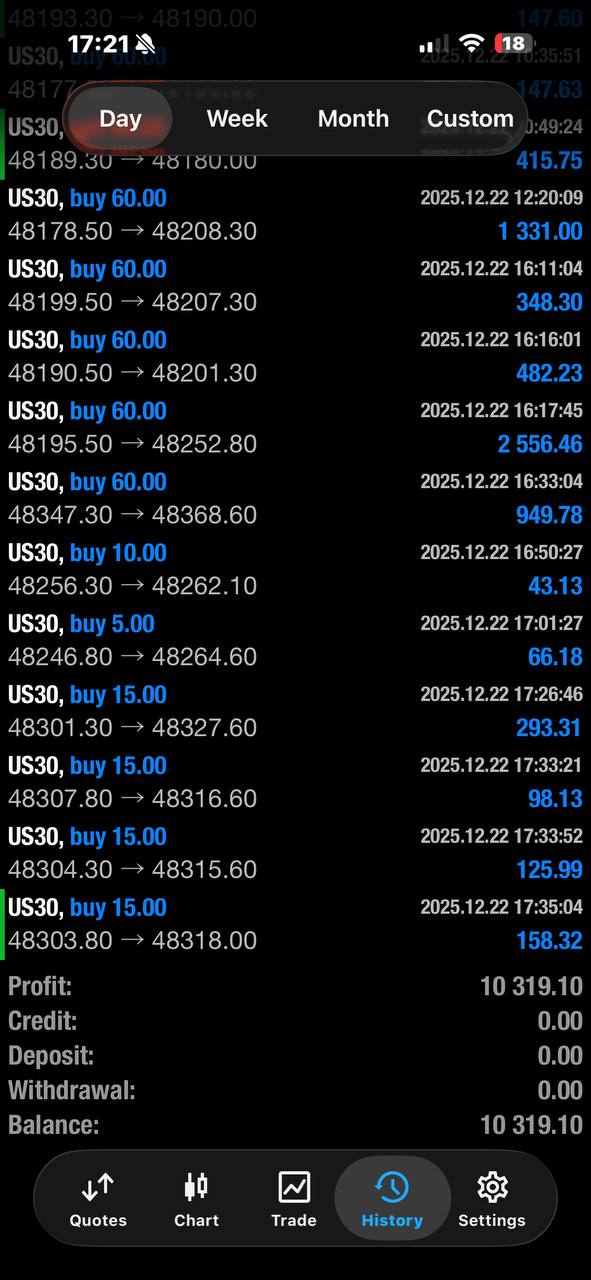Screen dimensions: 591x1280
Task: Expand the US30 trade closed at 17:26:46
Action: (295, 712)
